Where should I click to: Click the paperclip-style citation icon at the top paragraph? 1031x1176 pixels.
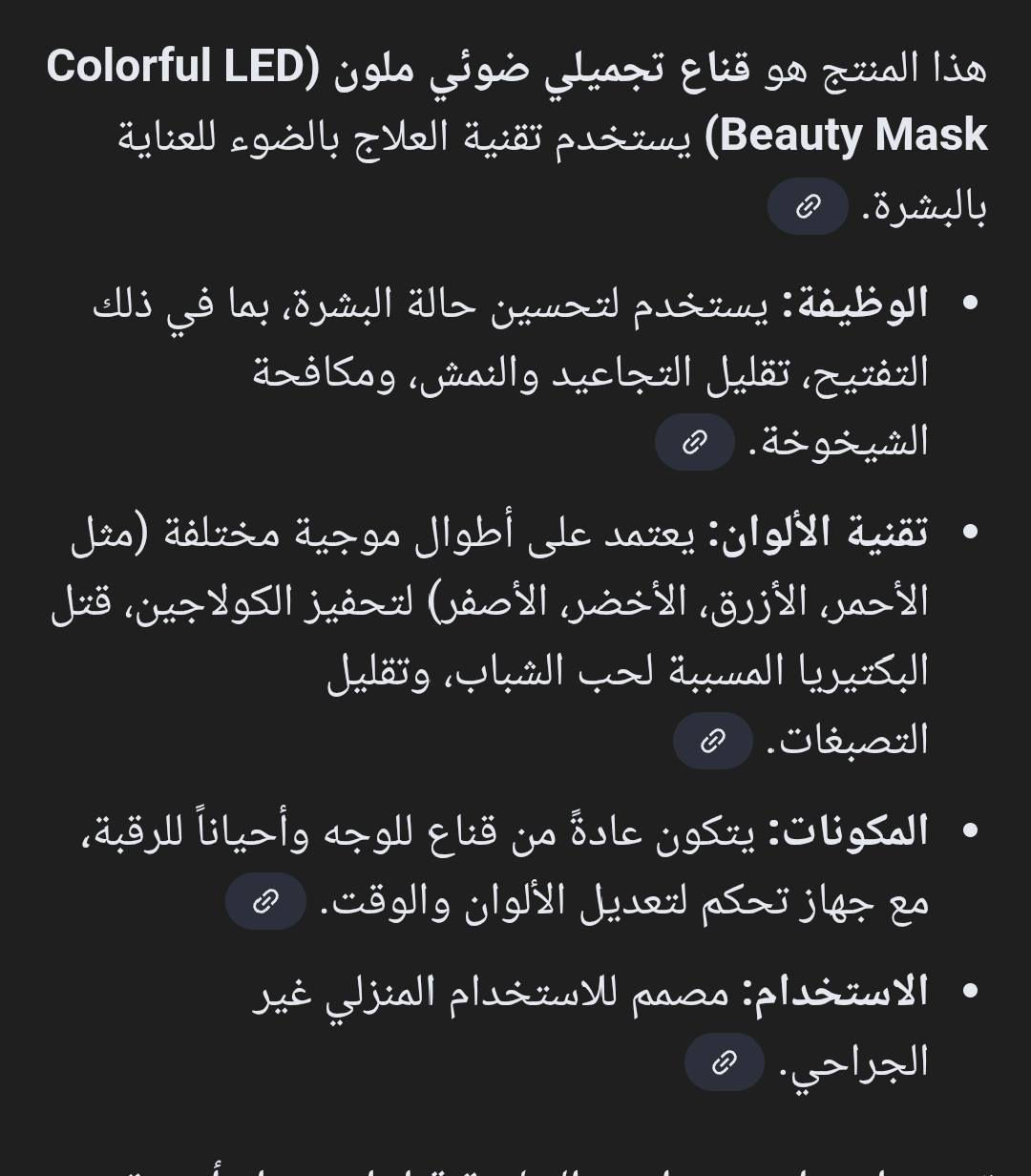pyautogui.click(x=807, y=204)
